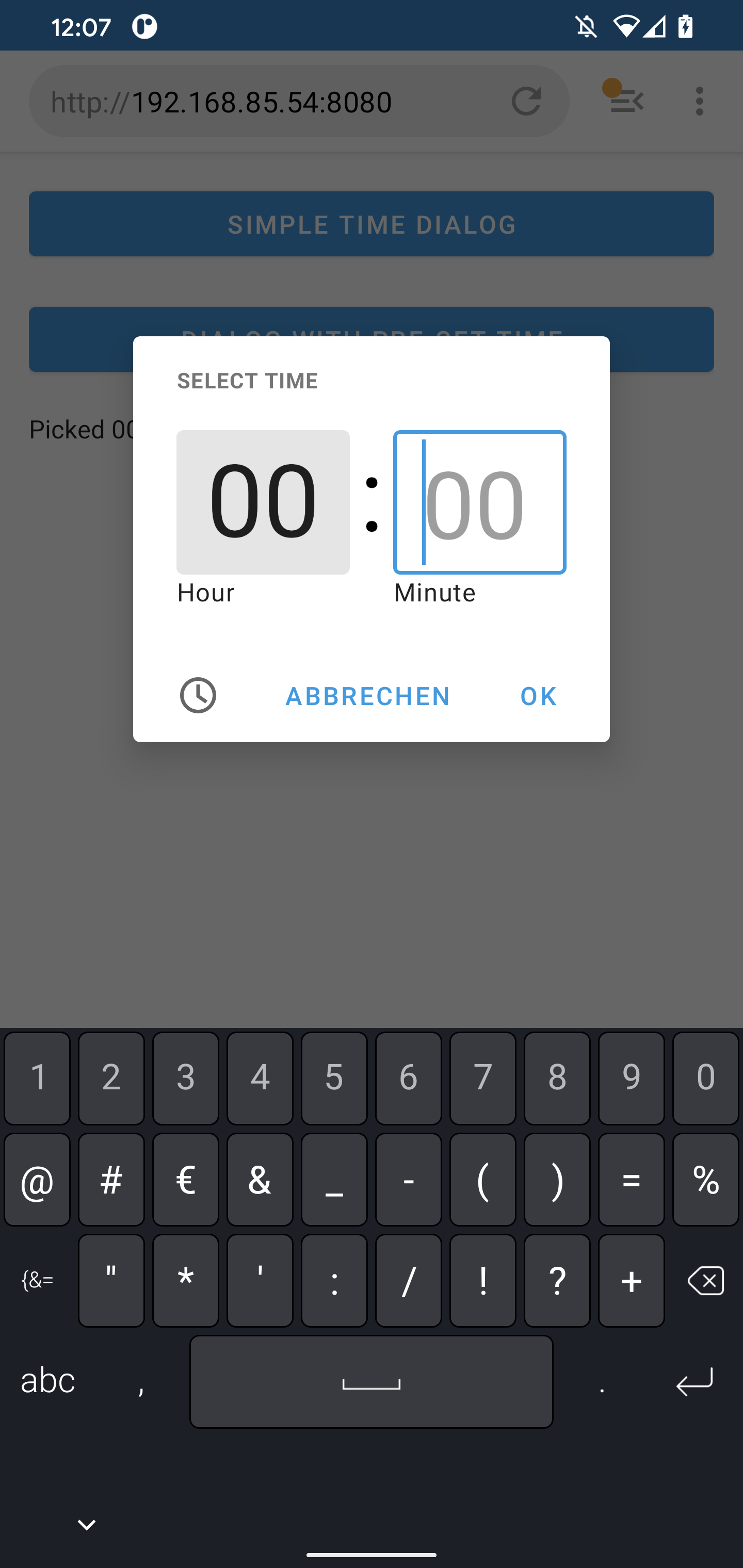Reload the page with refresh icon
The width and height of the screenshot is (743, 1568).
click(527, 101)
